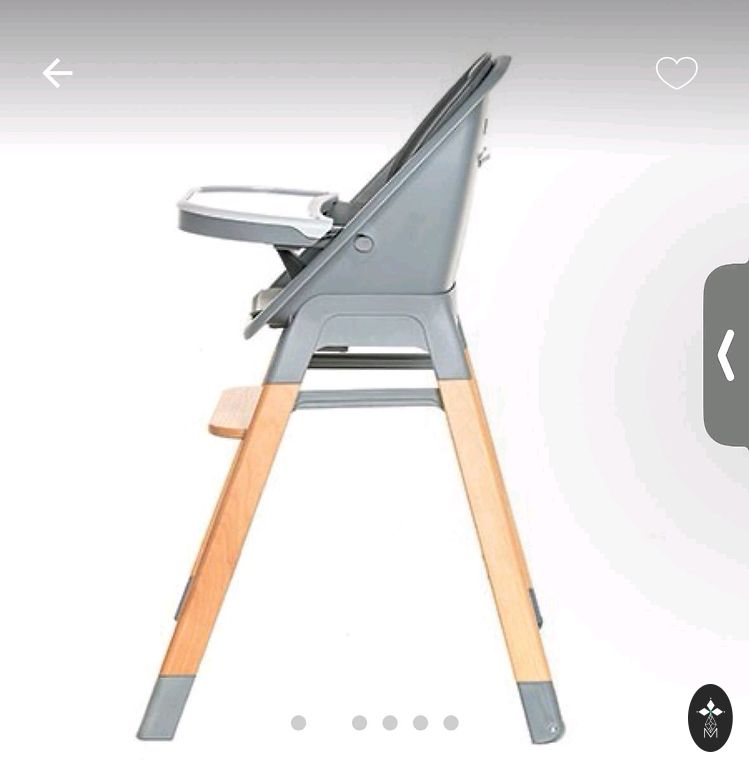Tap the high chair product photo
Viewport: 749px width, 768px height.
(x=370, y=400)
